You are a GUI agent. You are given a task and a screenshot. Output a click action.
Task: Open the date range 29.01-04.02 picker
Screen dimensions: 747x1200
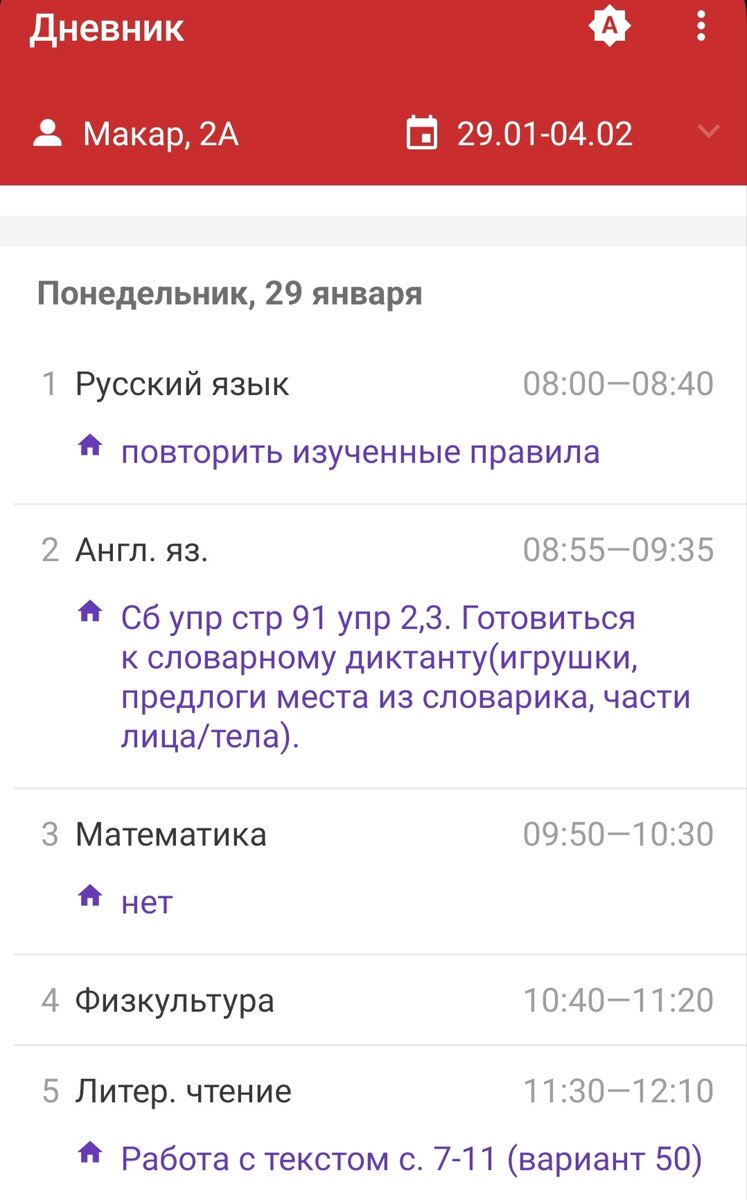(545, 133)
